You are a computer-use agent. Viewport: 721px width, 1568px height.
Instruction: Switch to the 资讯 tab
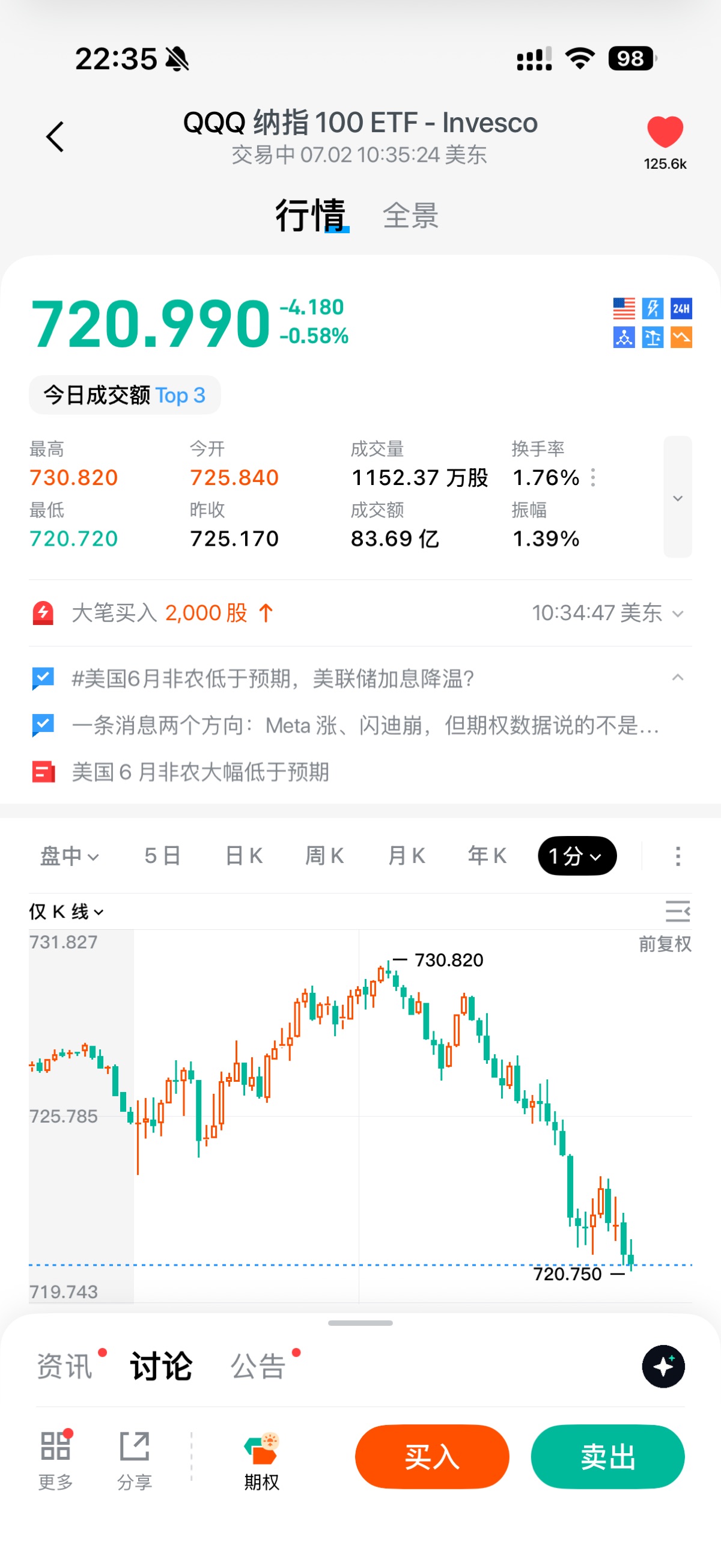[65, 1366]
